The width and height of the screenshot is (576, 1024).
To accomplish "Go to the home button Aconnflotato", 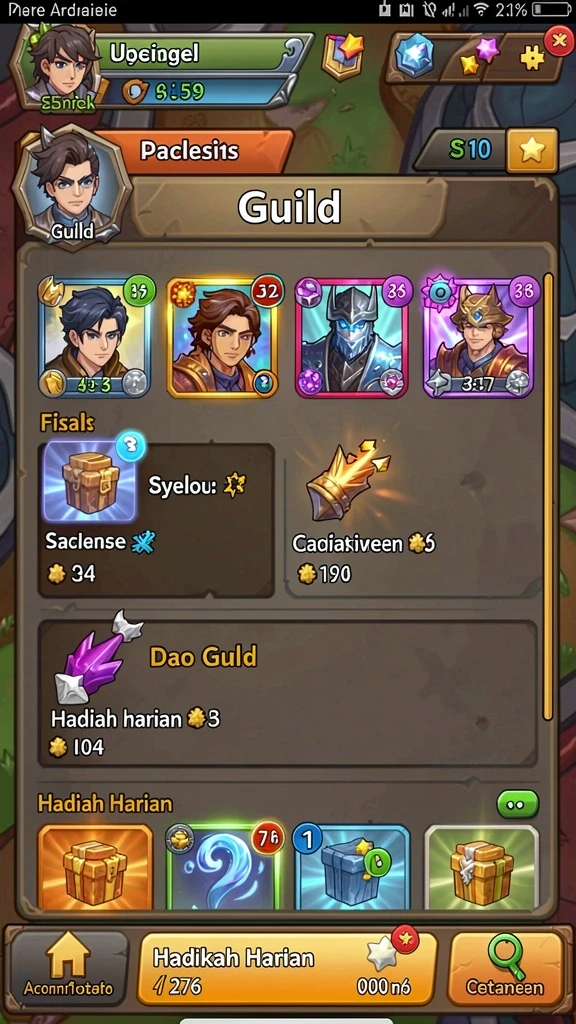I will tap(69, 967).
